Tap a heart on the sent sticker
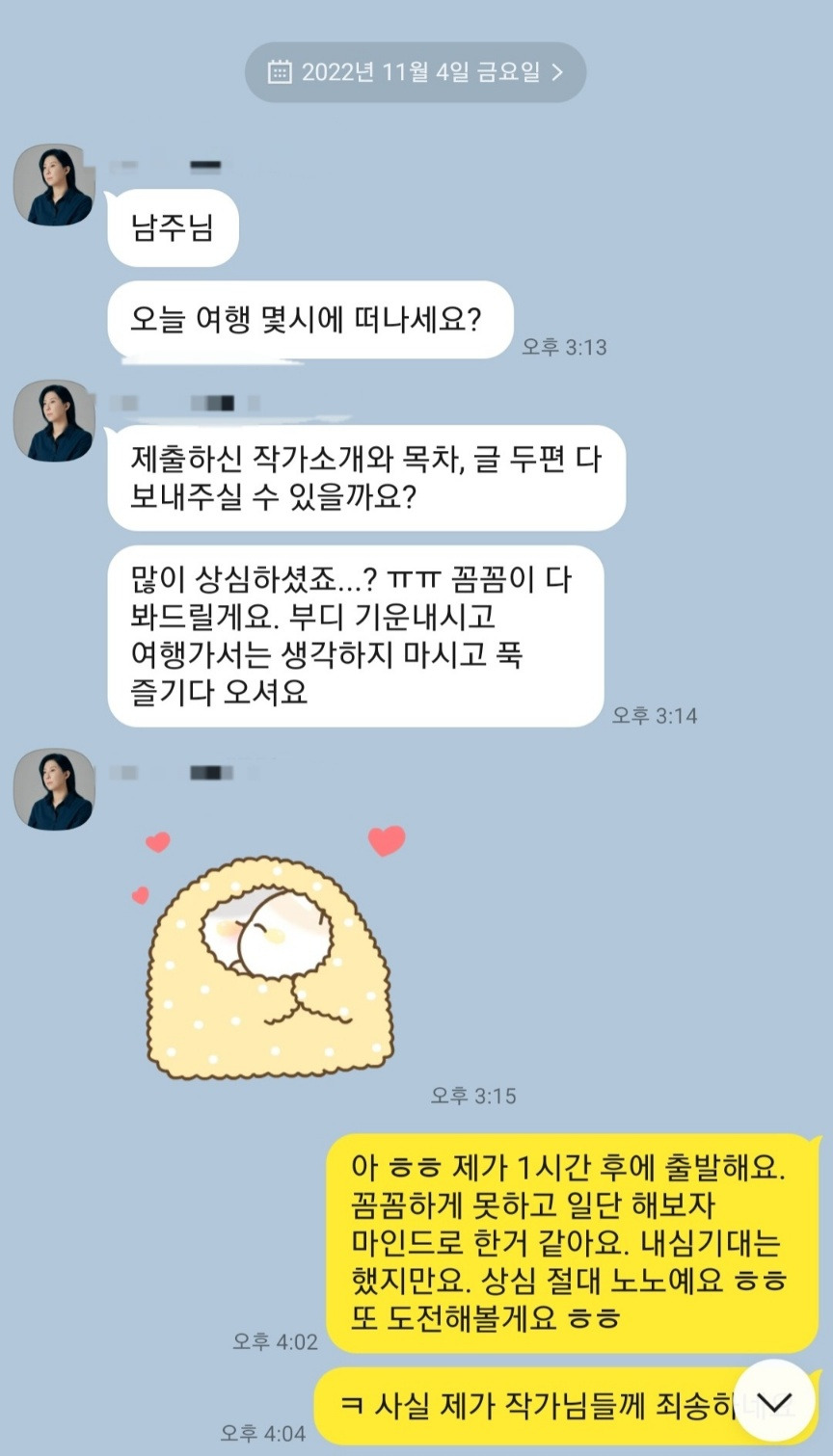Image resolution: width=833 pixels, height=1456 pixels. point(385,840)
